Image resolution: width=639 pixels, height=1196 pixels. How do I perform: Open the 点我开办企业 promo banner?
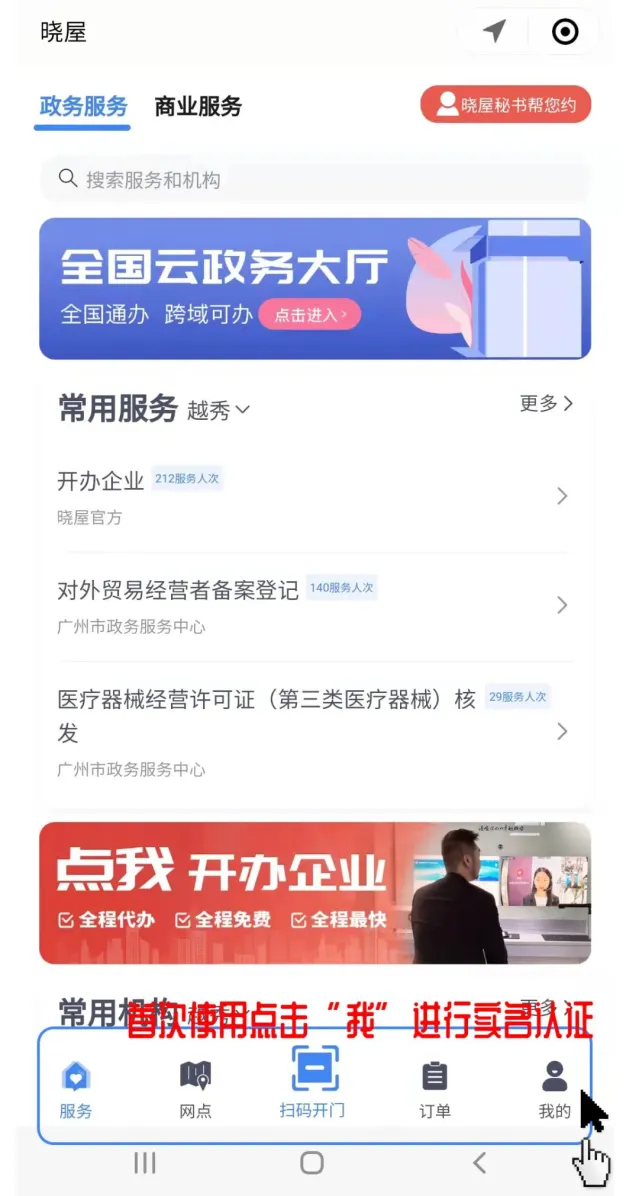315,893
